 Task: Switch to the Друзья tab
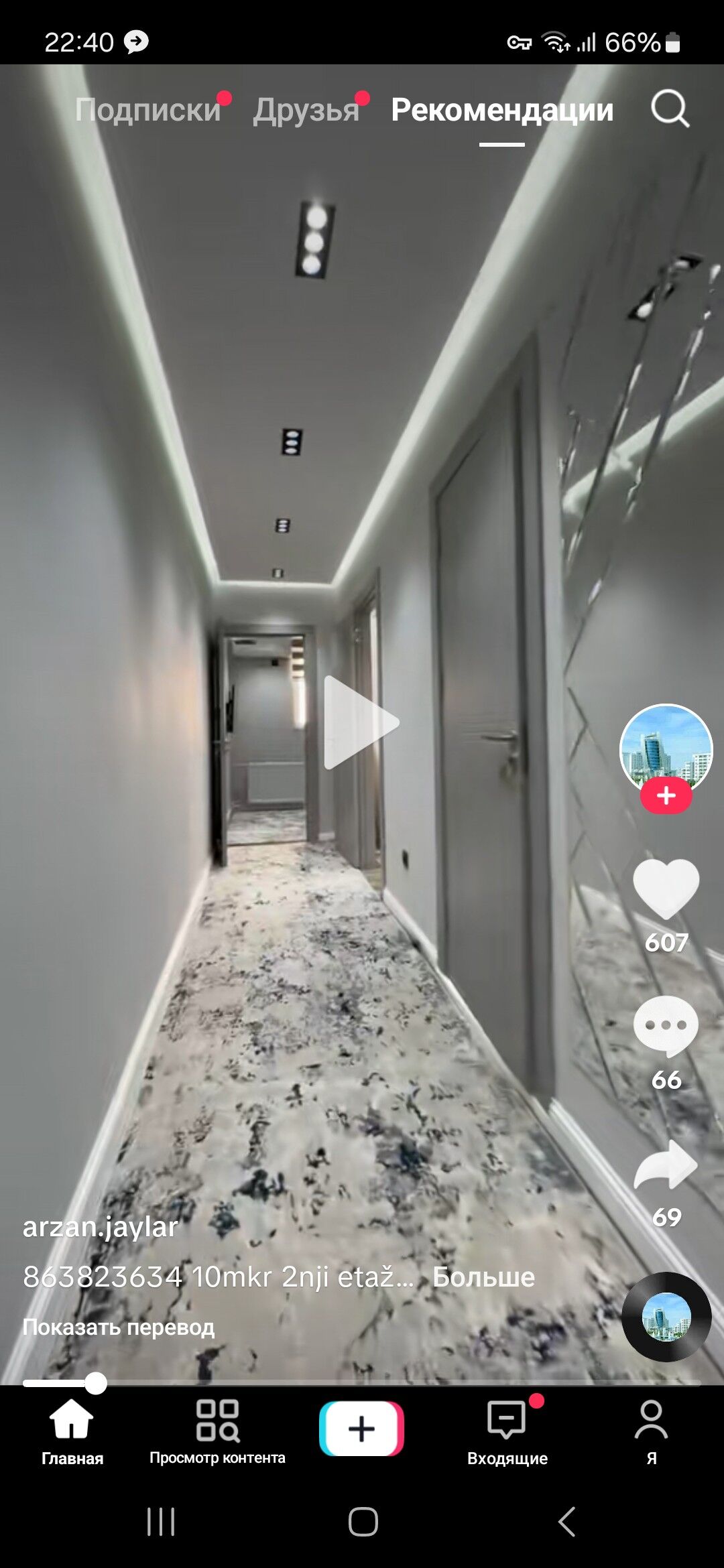[306, 110]
